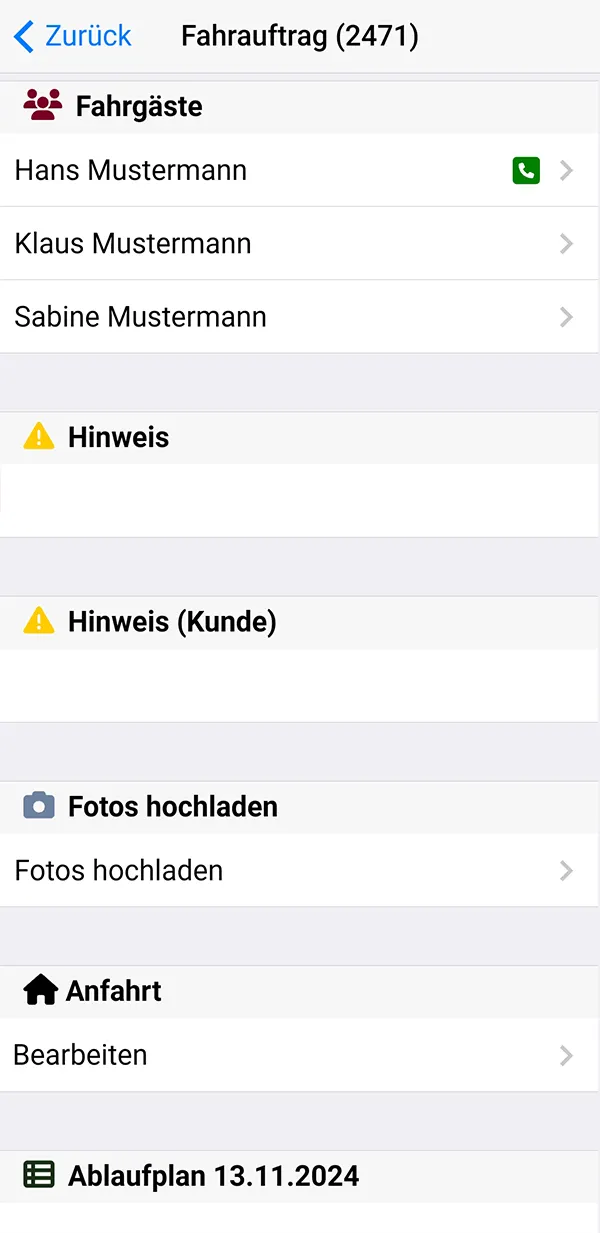
Task: Open passenger Hans Mustermann's details
Action: pyautogui.click(x=300, y=170)
